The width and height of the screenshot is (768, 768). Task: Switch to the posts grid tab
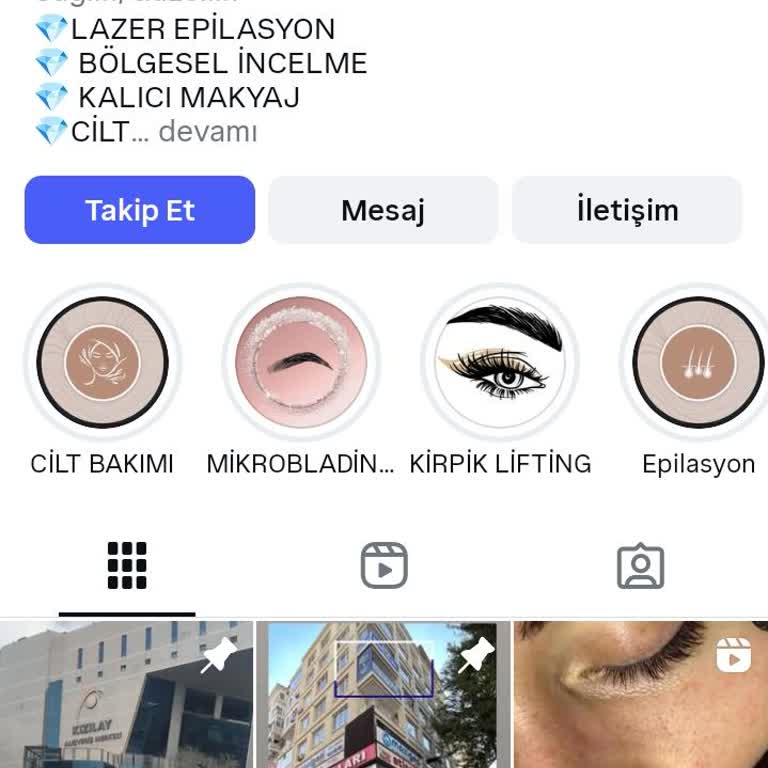point(127,566)
